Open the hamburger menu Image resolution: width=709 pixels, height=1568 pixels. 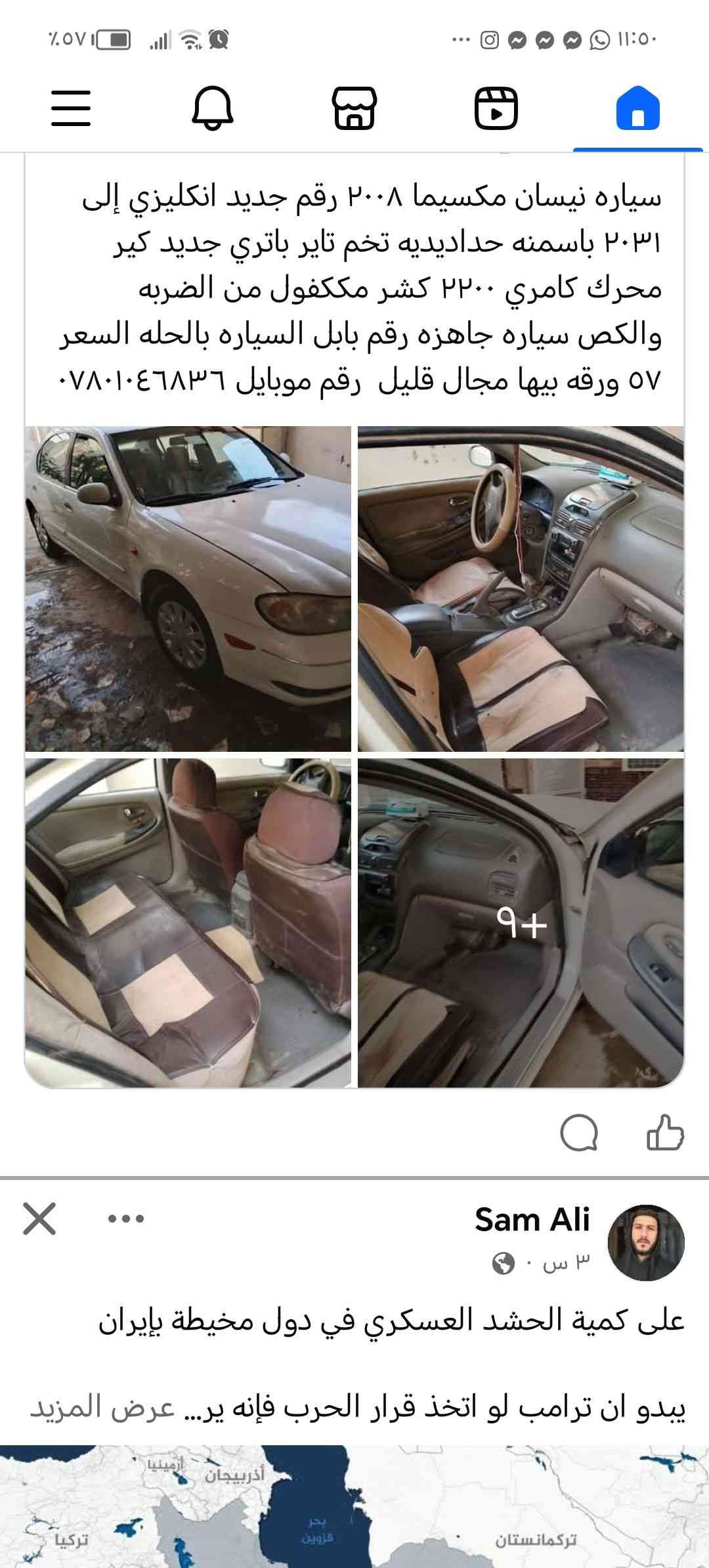click(71, 108)
